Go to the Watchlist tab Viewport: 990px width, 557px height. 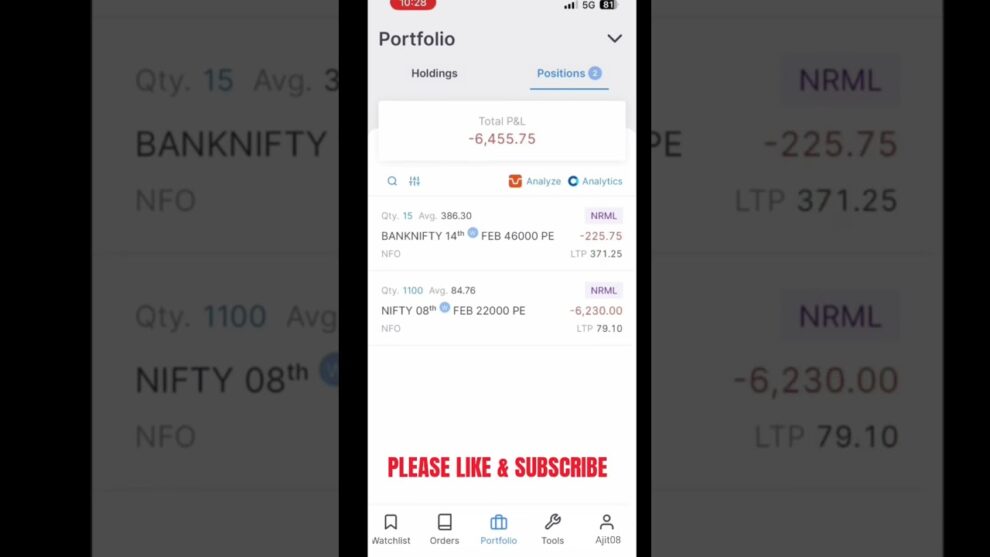click(391, 529)
